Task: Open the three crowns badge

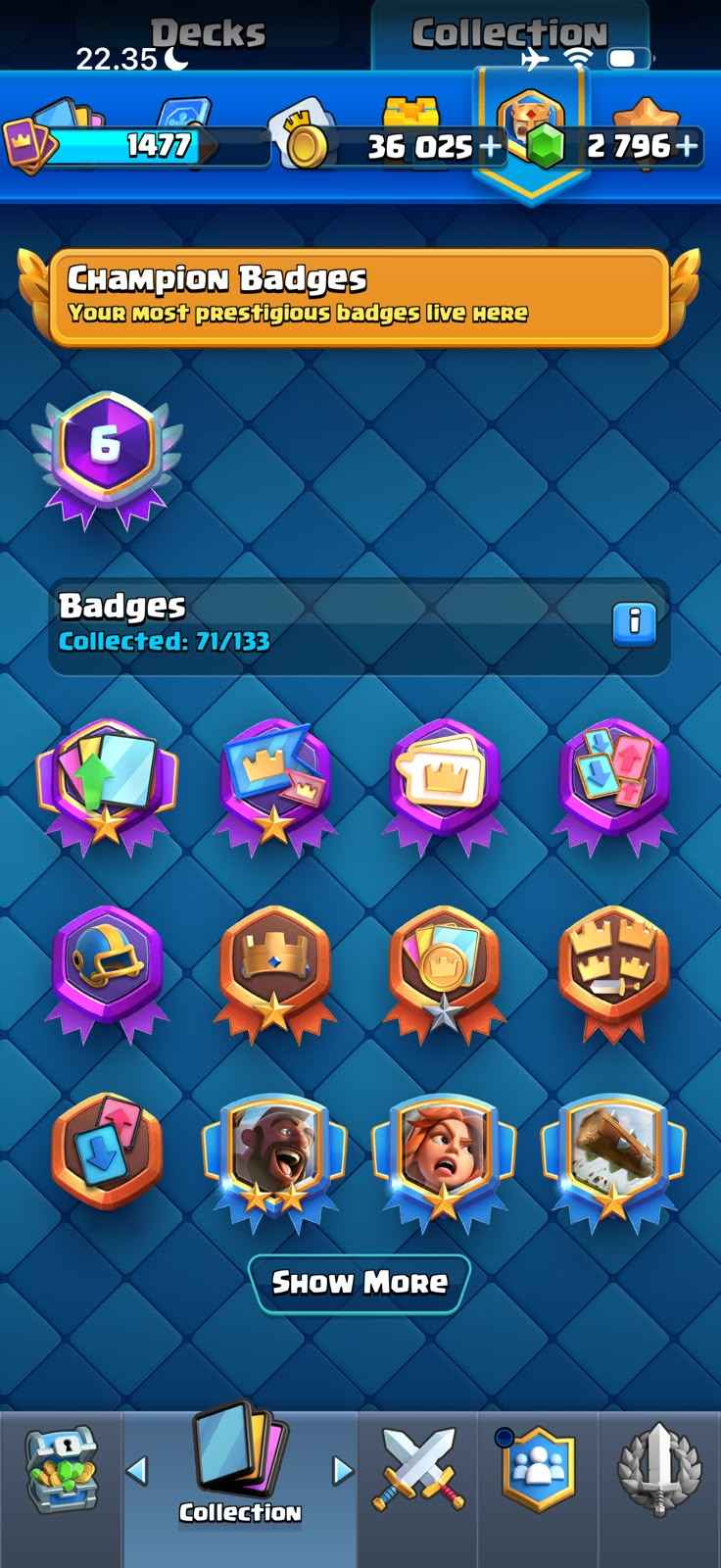Action: 613,972
